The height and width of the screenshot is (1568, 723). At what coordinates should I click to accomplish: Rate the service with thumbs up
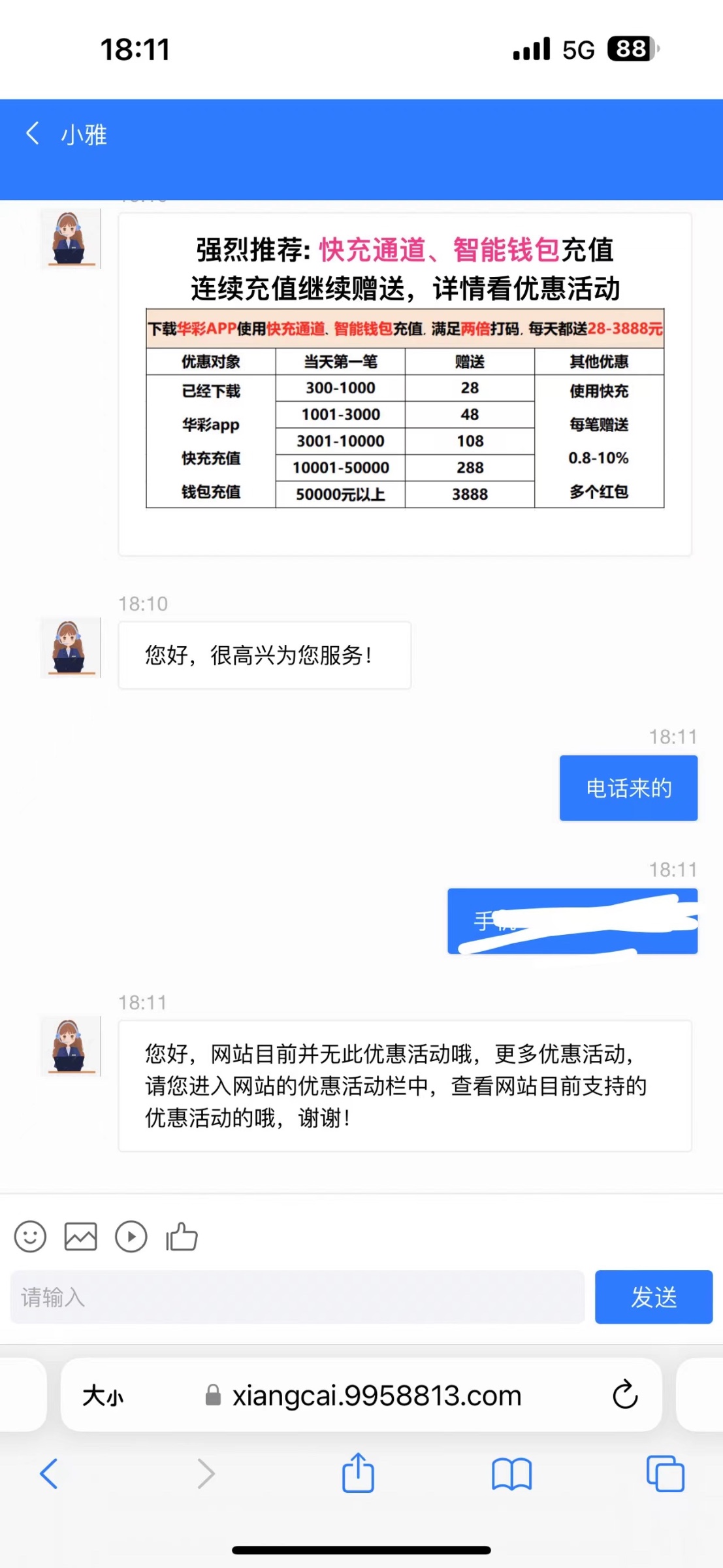point(182,1236)
